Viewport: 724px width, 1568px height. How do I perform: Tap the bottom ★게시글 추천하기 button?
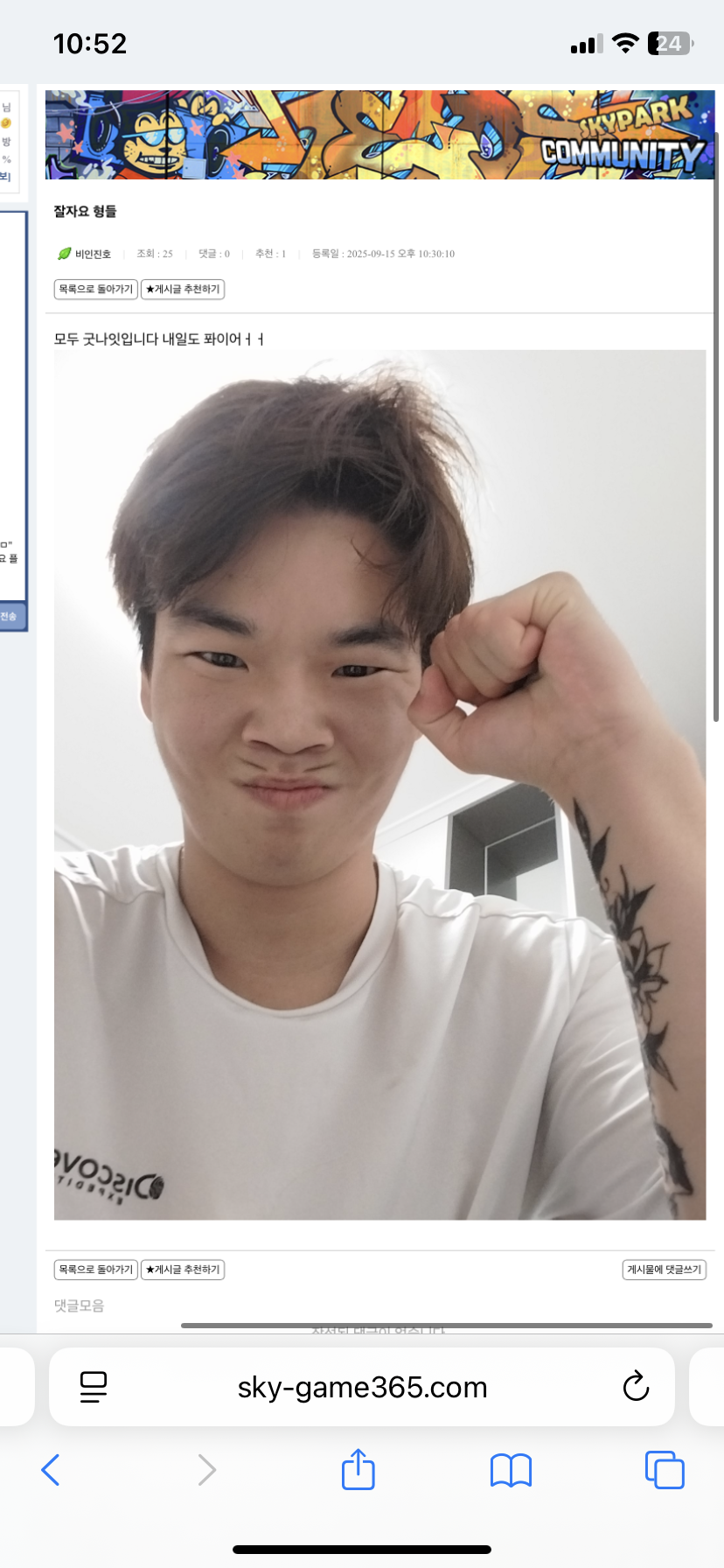coord(183,1269)
